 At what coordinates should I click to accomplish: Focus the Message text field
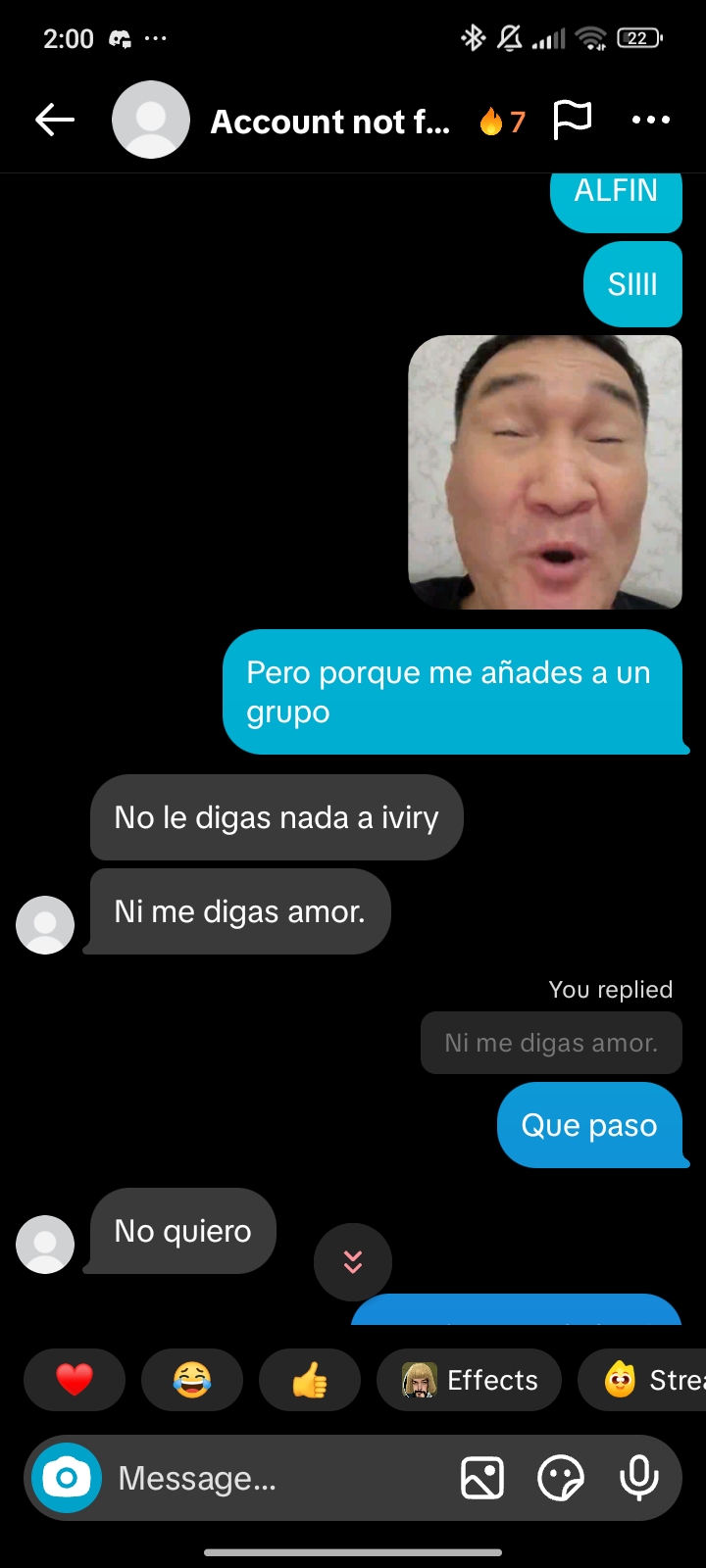pyautogui.click(x=279, y=1478)
